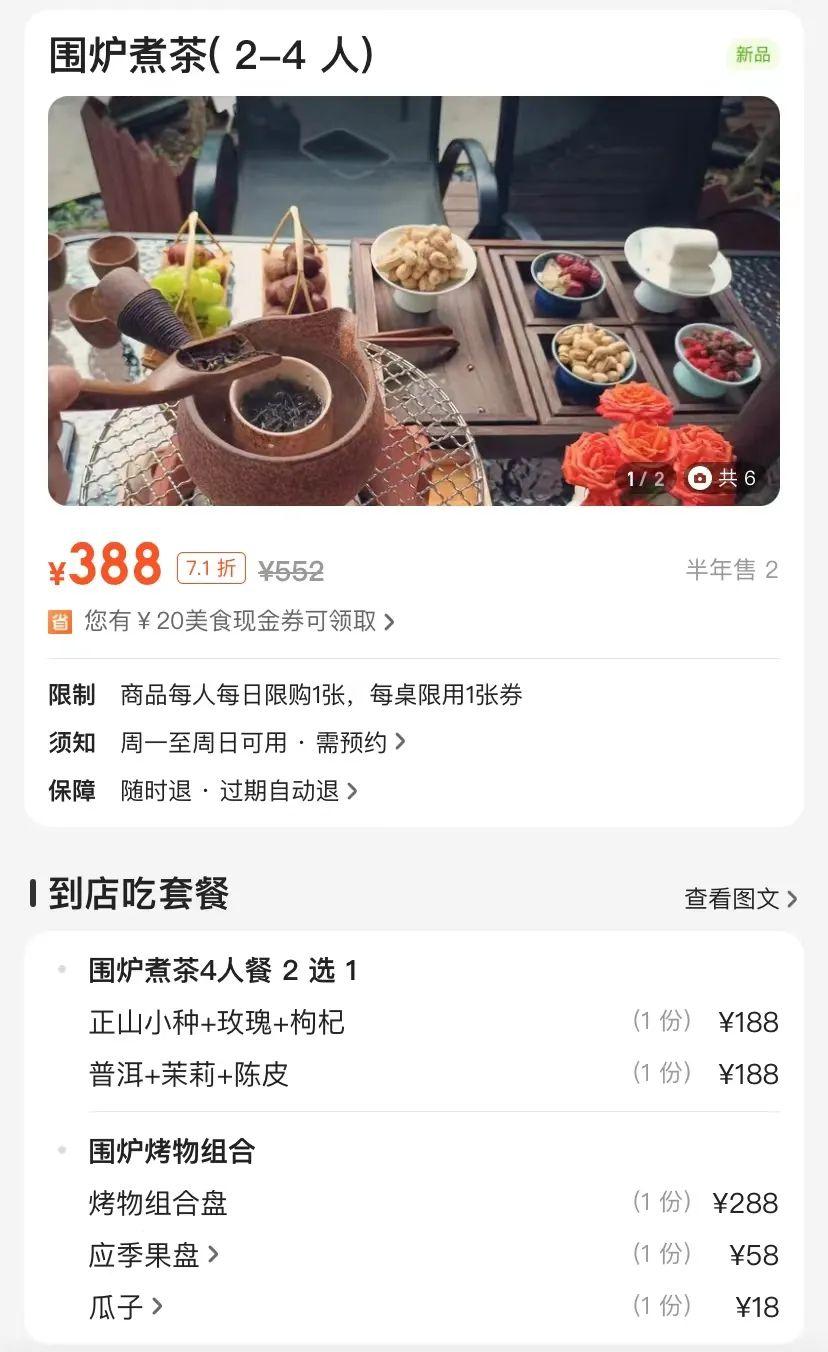View details of 瓜子

(x=125, y=1307)
